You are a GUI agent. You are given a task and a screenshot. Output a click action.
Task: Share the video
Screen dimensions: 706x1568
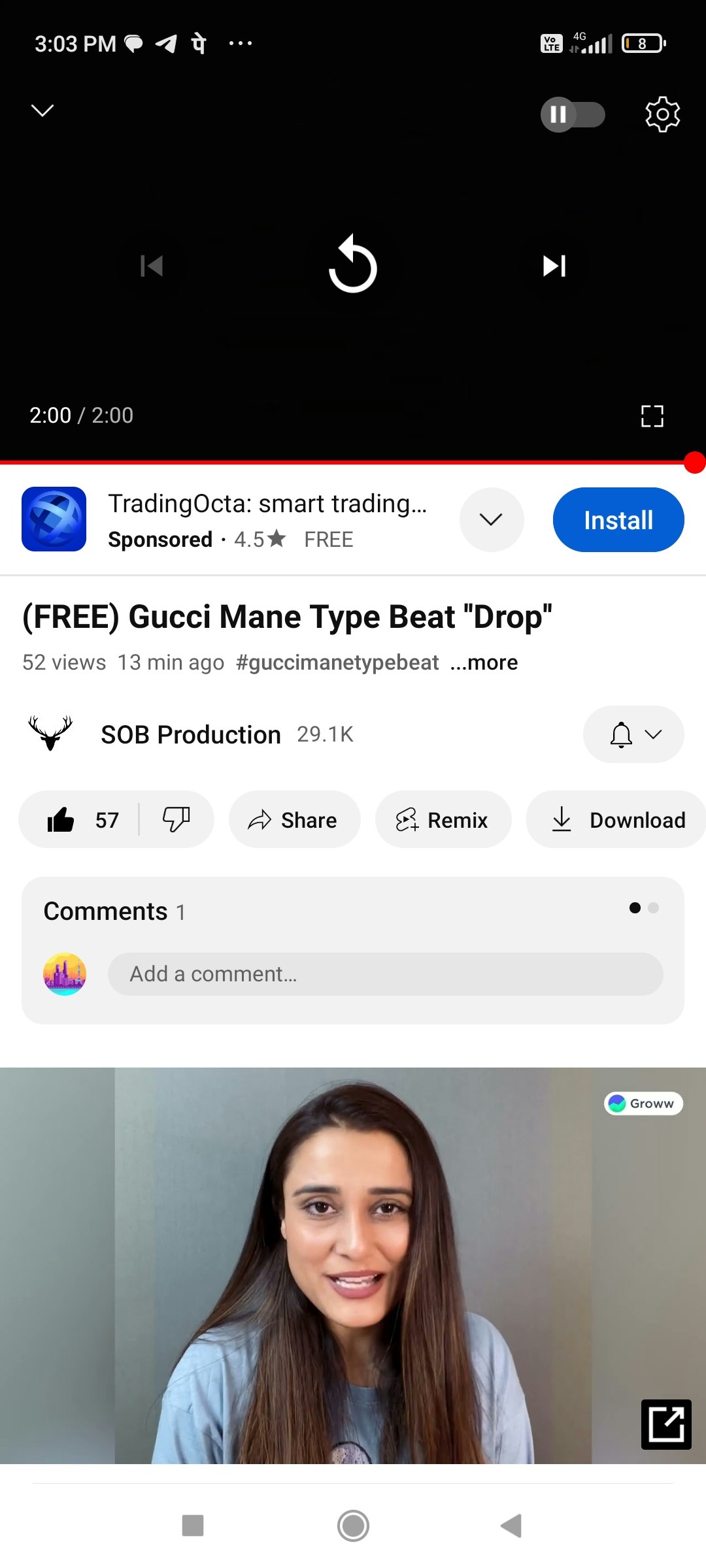pos(294,820)
